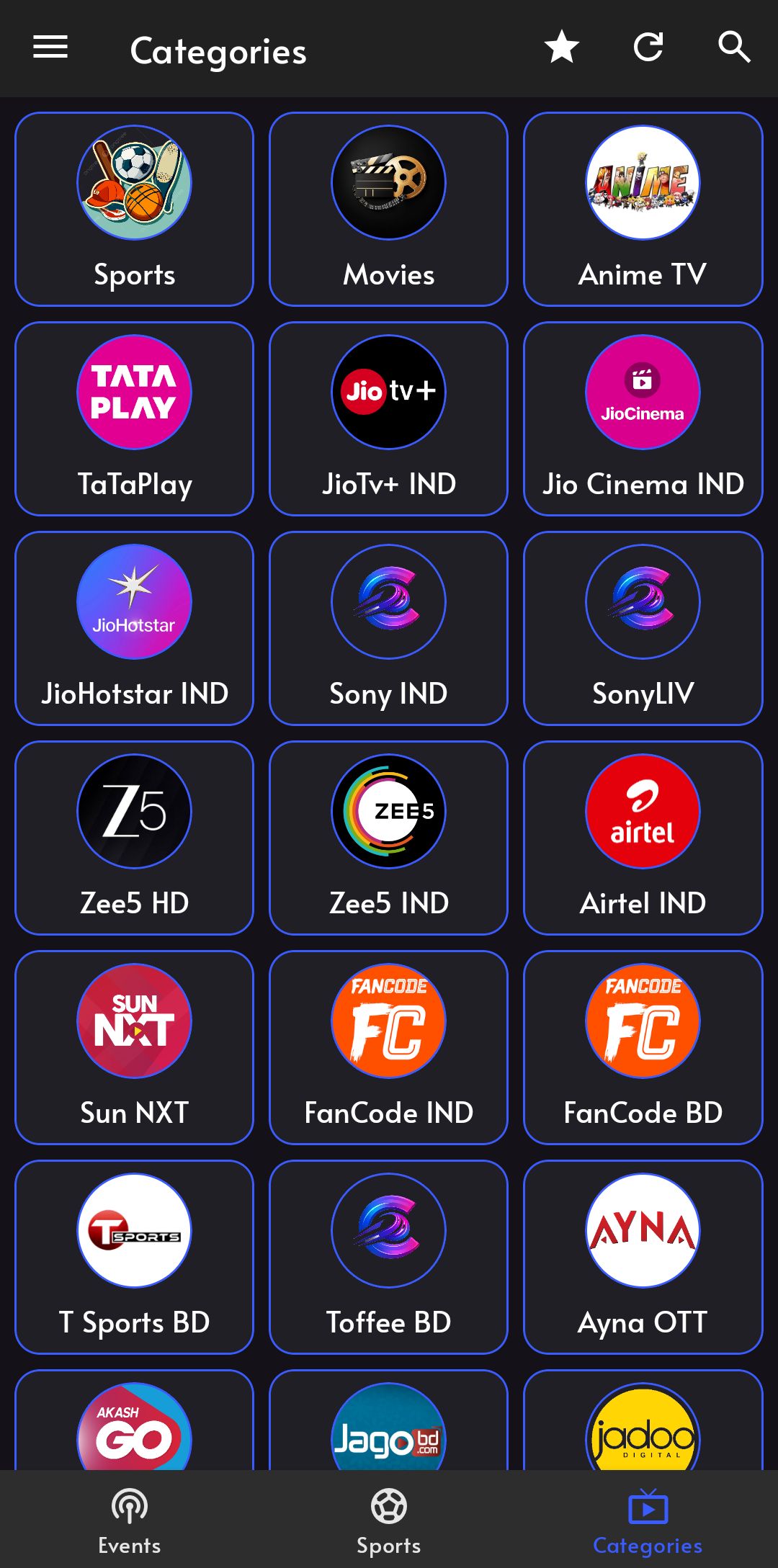Image resolution: width=778 pixels, height=1568 pixels.
Task: Refresh the categories list
Action: pos(648,48)
